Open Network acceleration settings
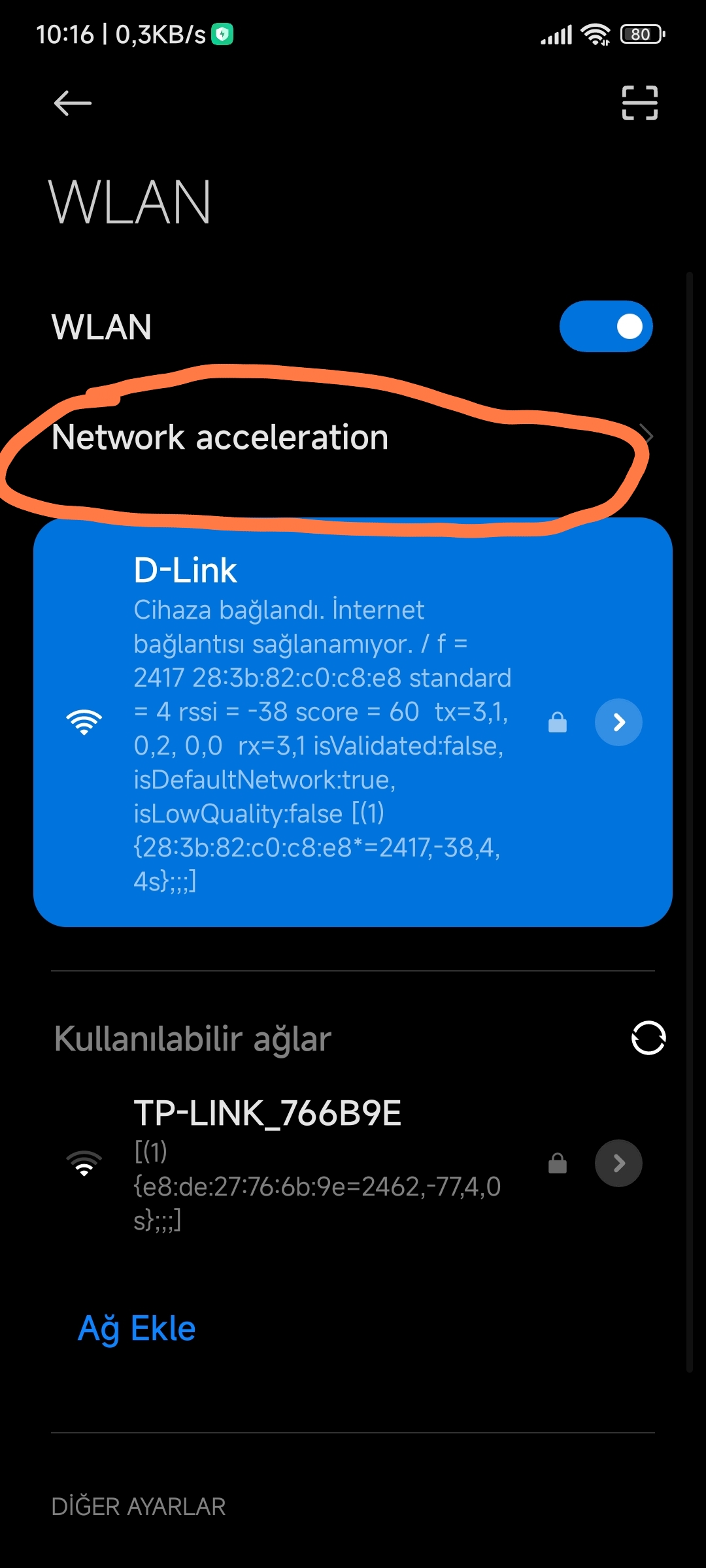706x1568 pixels. 353,437
